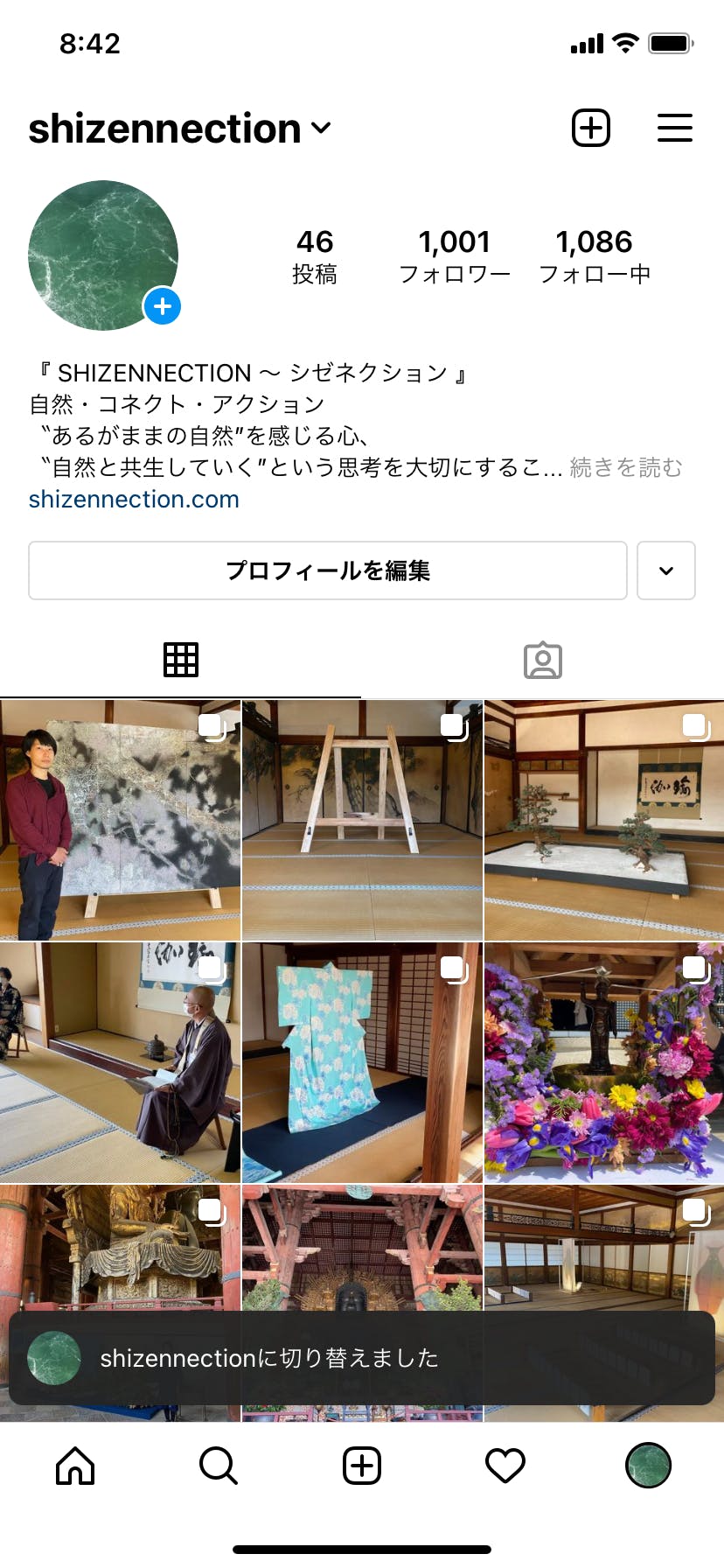Open the activity heart tab

[x=505, y=1465]
